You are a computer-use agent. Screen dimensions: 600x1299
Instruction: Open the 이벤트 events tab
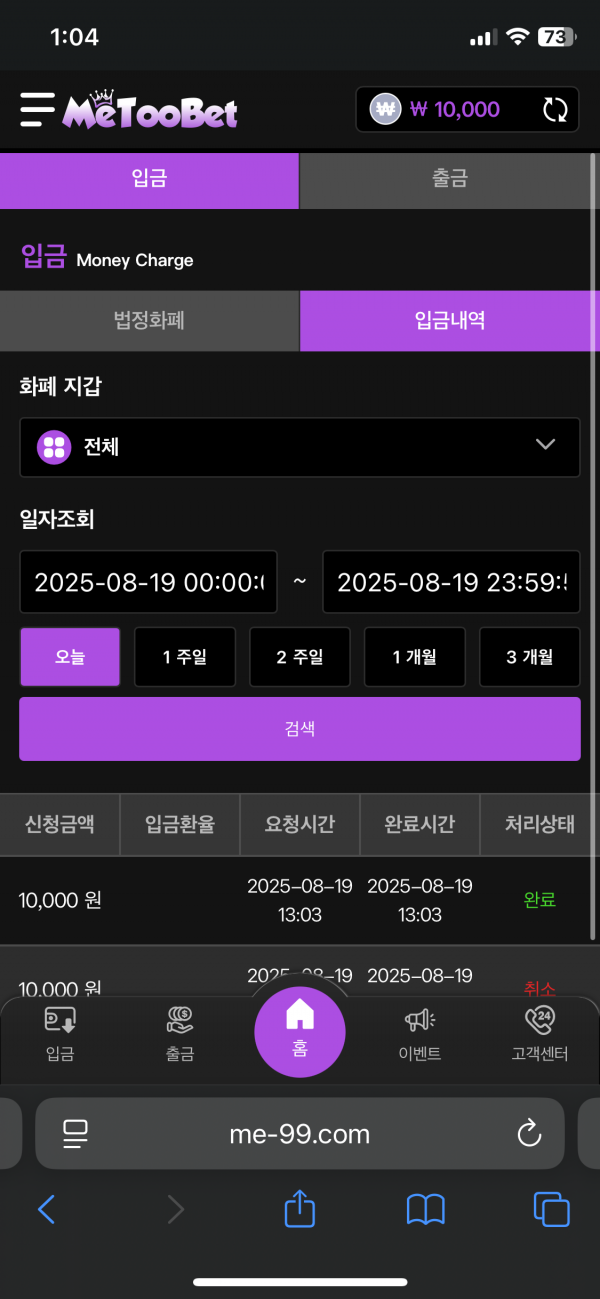point(419,1033)
